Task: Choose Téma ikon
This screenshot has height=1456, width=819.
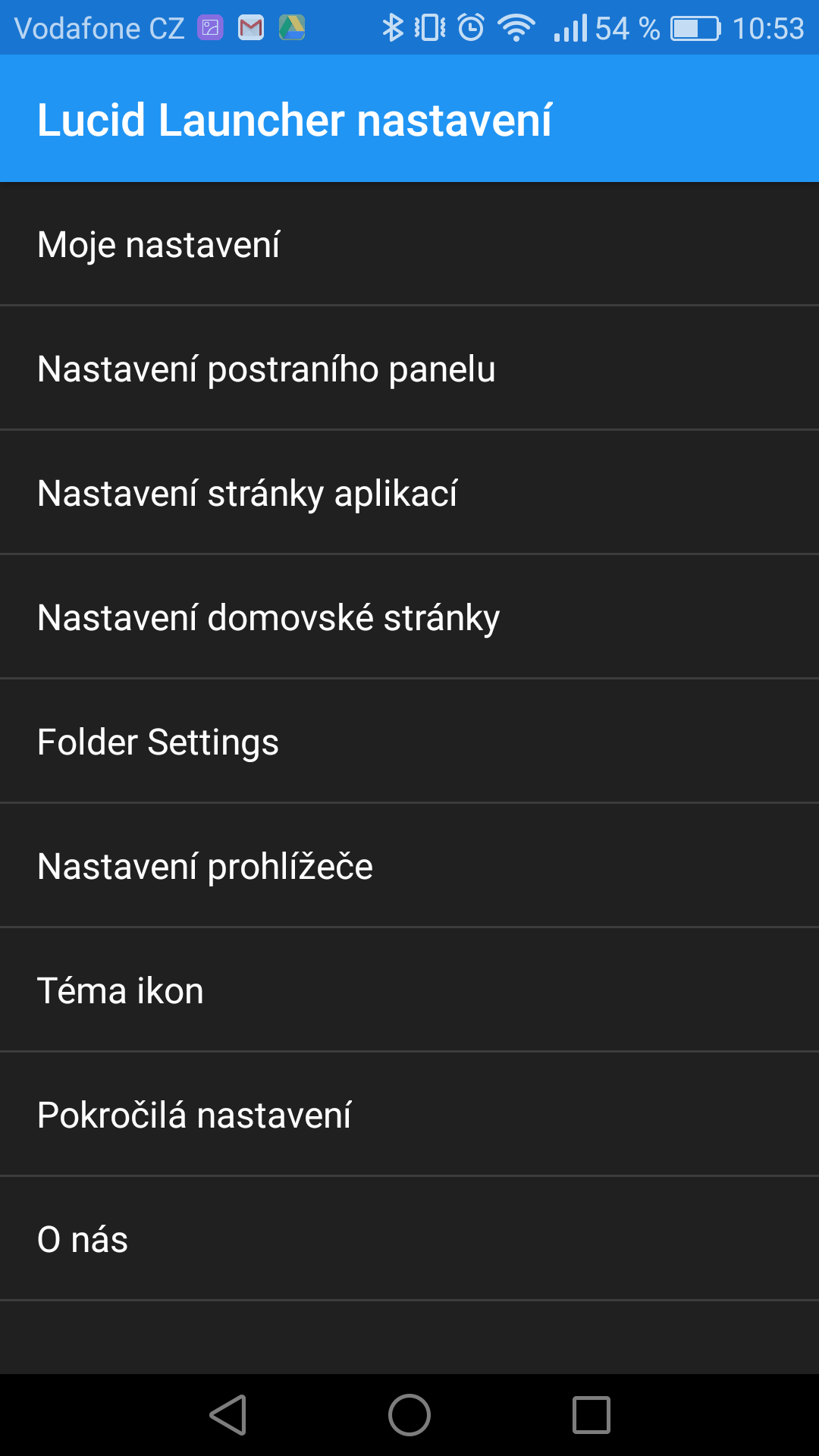Action: [409, 990]
